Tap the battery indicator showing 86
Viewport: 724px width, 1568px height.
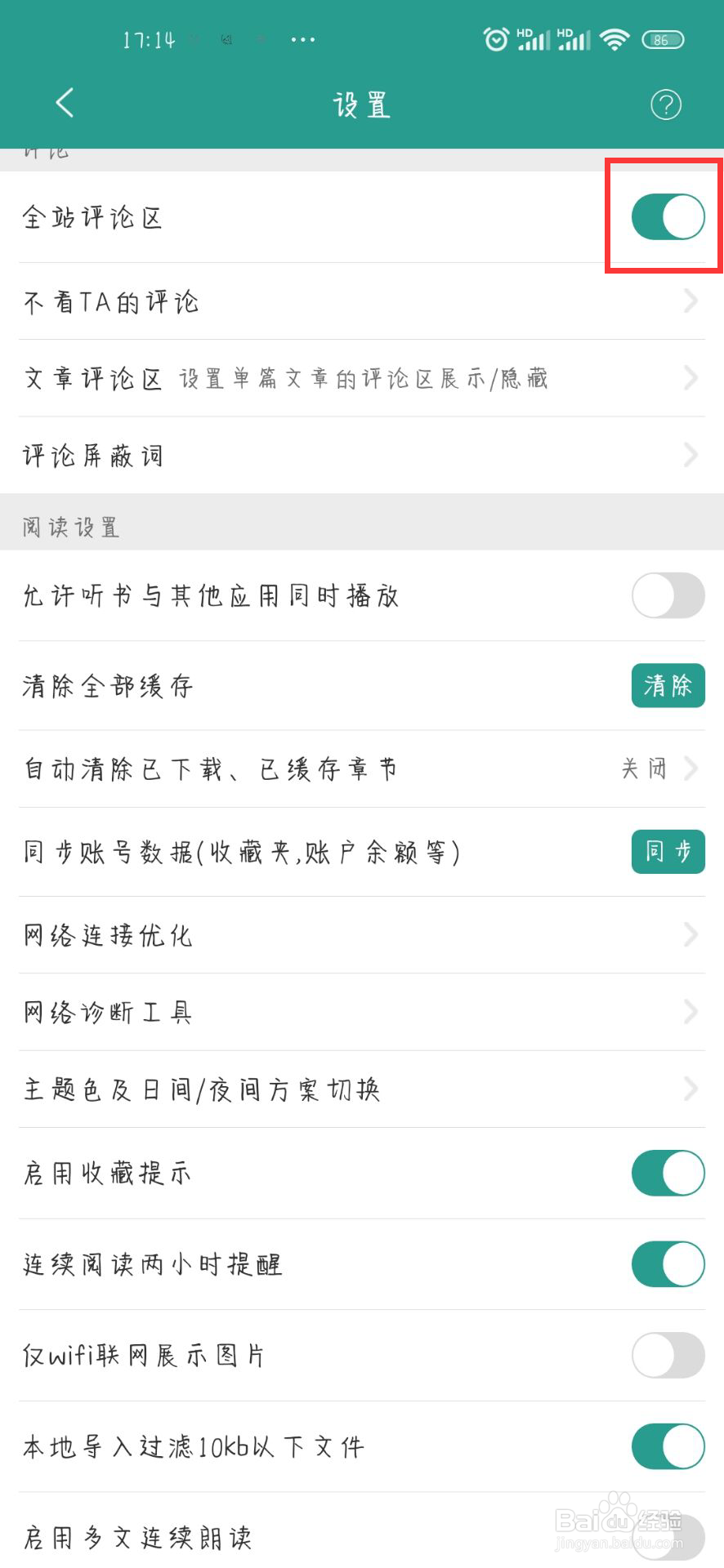click(x=663, y=39)
